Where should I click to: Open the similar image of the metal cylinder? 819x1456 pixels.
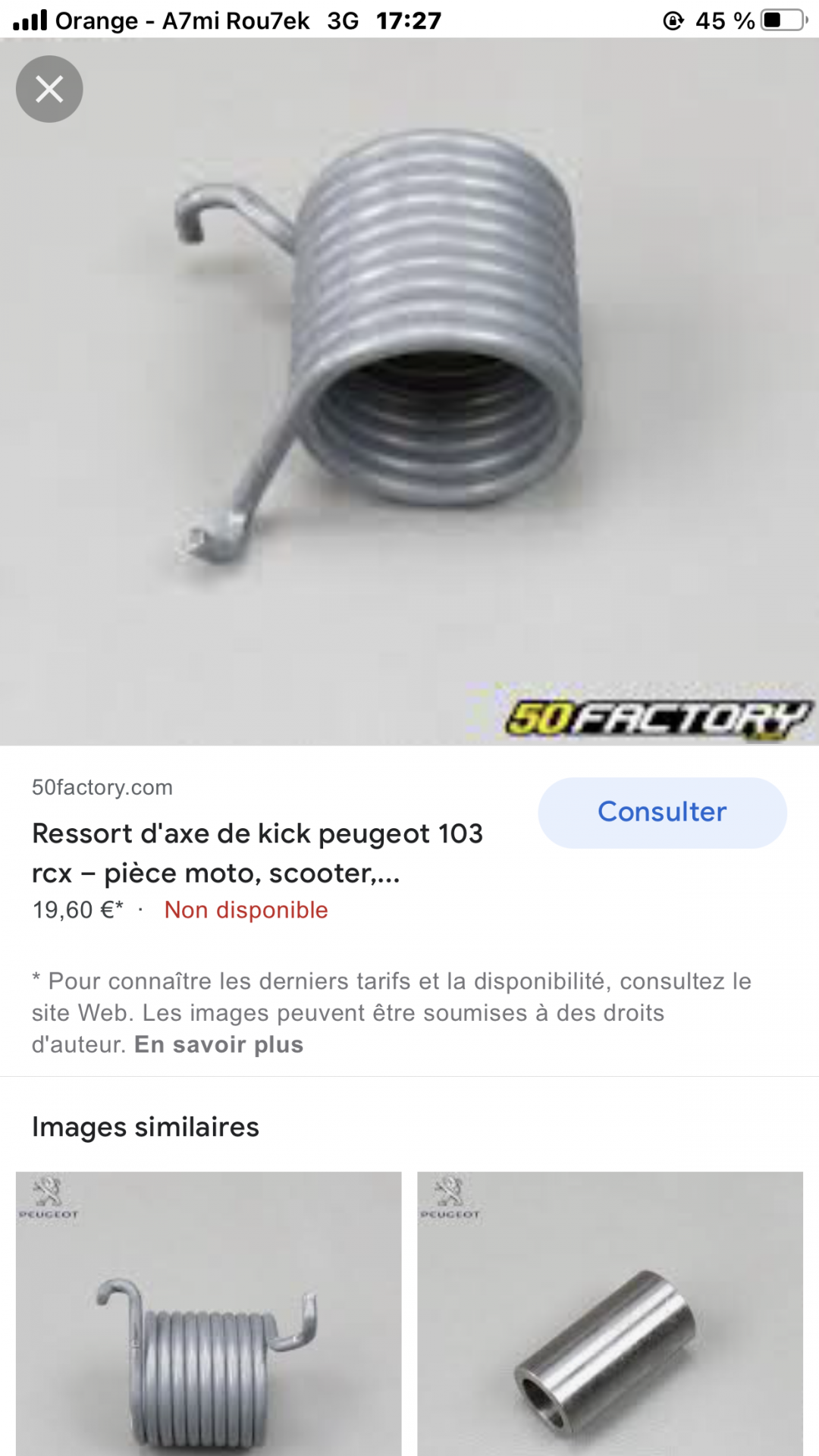(x=610, y=1313)
